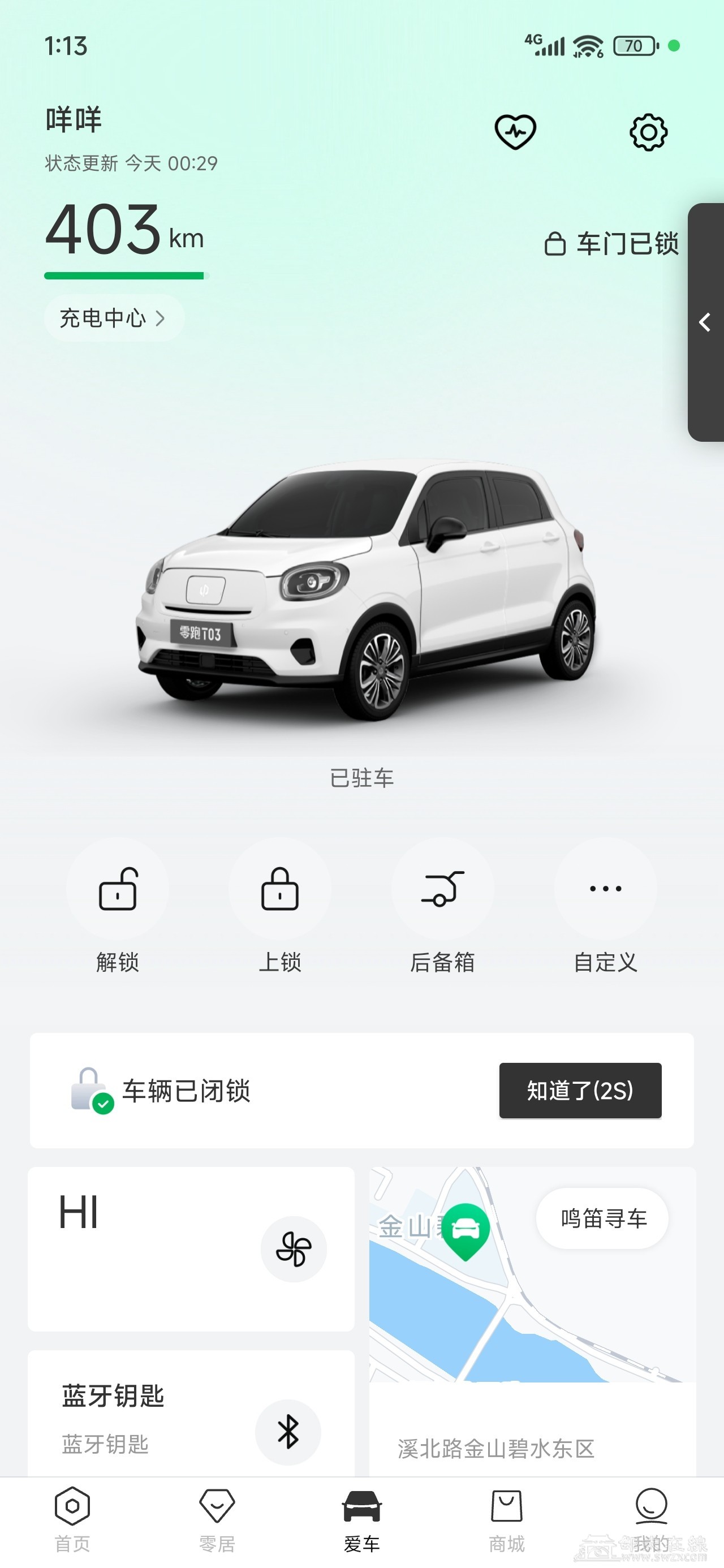The image size is (724, 1568).
Task: Tap the air conditioning fan icon
Action: click(x=294, y=1249)
